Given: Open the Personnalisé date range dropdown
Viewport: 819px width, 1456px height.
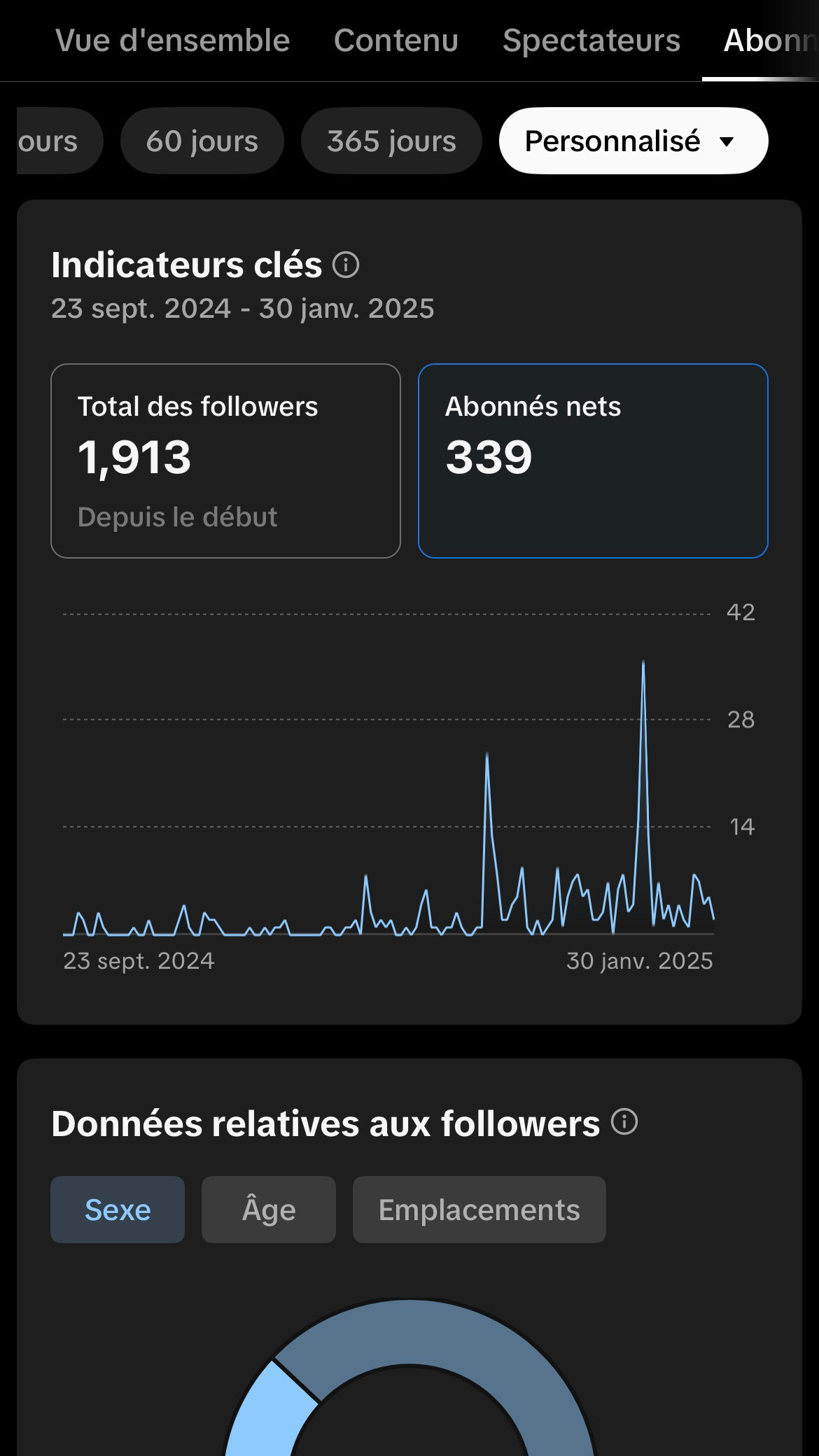Looking at the screenshot, I should pyautogui.click(x=633, y=141).
